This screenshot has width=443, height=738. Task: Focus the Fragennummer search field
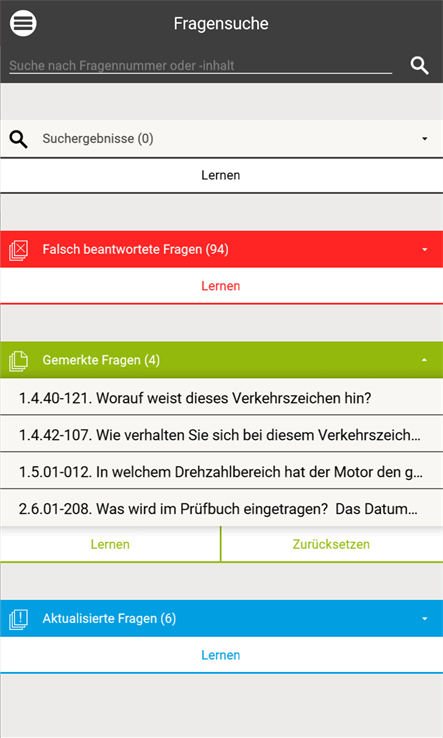click(201, 65)
